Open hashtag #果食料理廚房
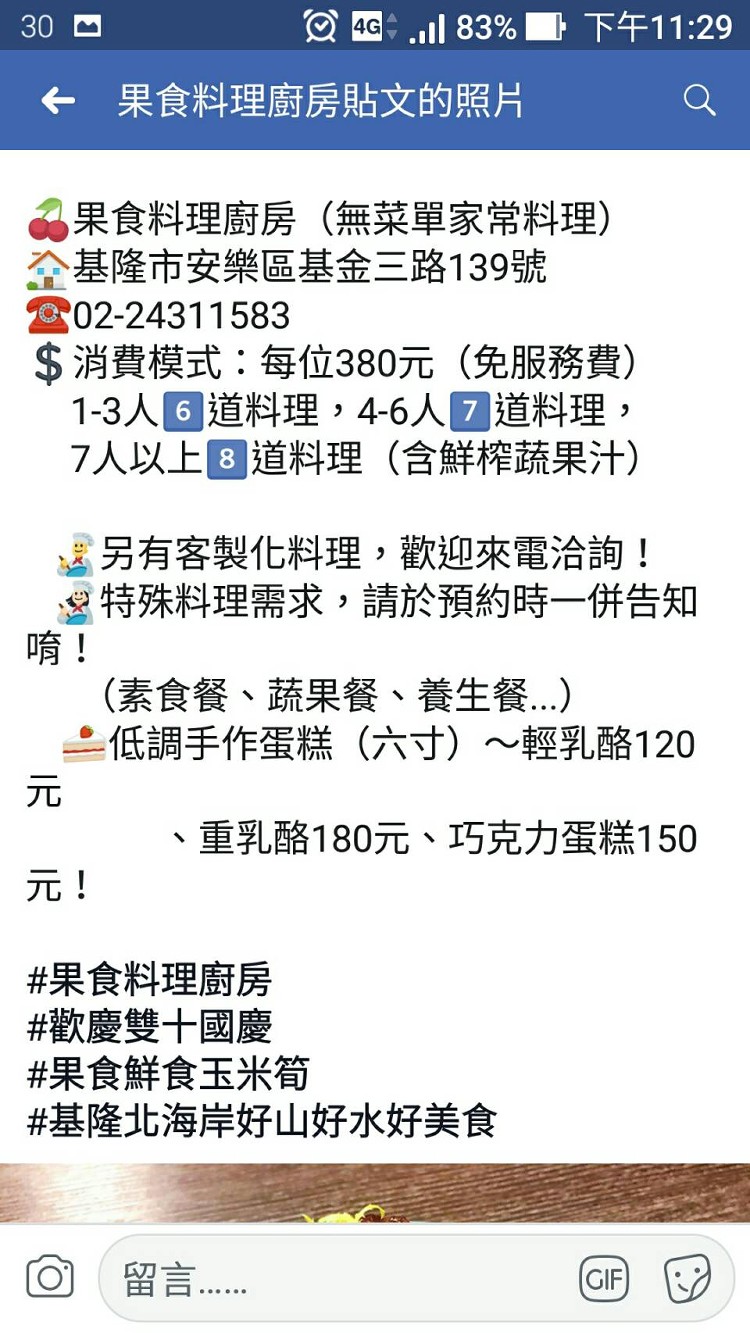 tap(150, 980)
